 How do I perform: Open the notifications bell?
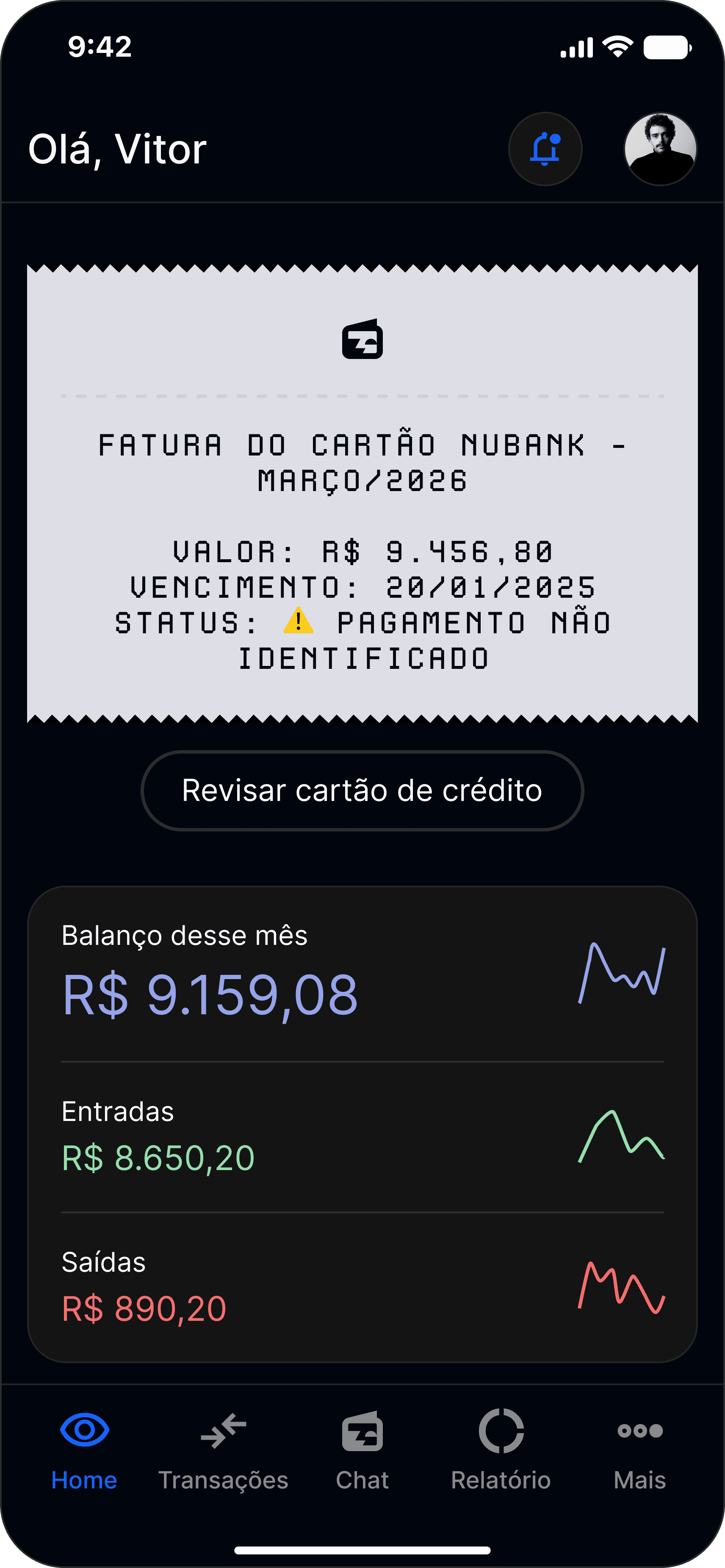pyautogui.click(x=545, y=149)
